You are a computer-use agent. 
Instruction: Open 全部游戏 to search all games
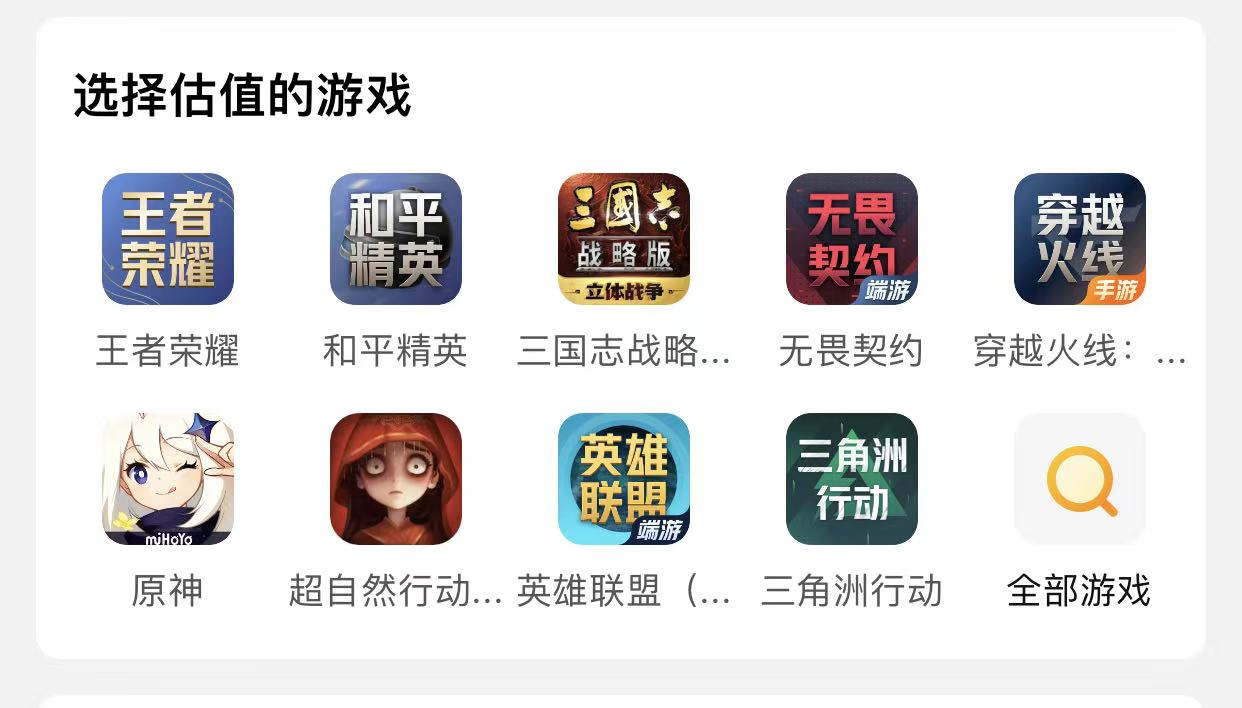coord(1080,480)
